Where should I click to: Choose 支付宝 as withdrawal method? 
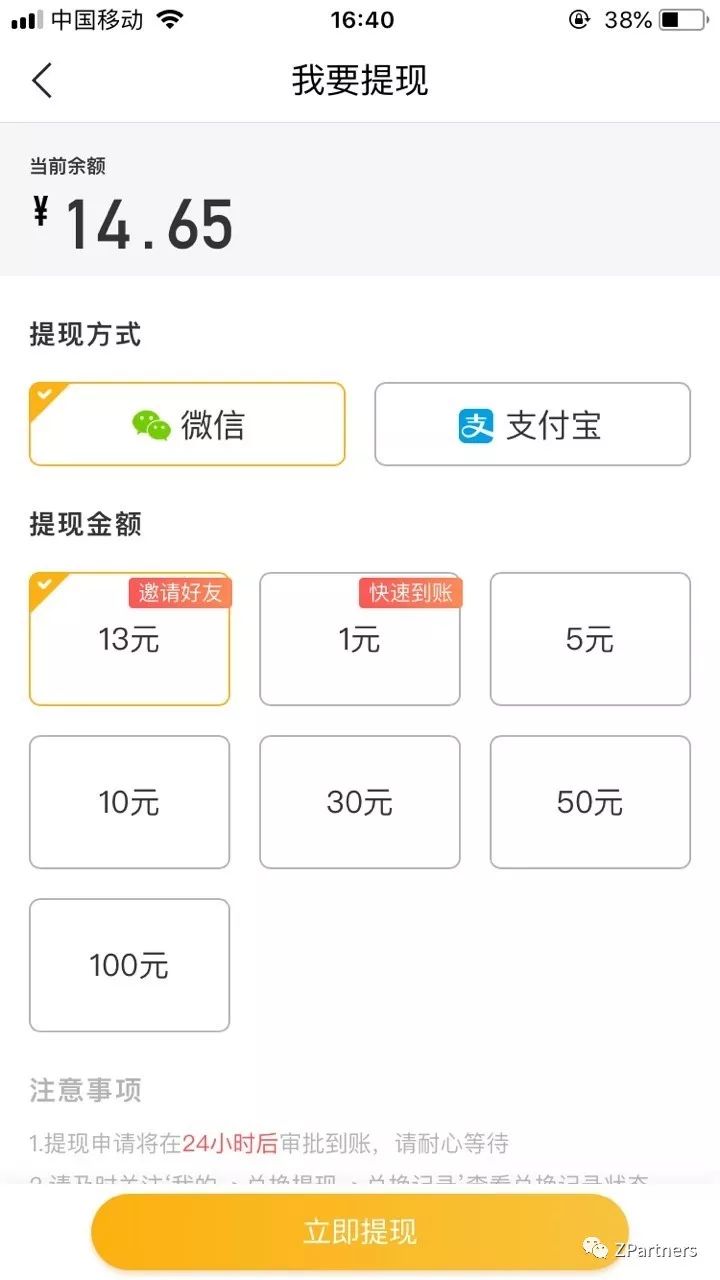[532, 425]
